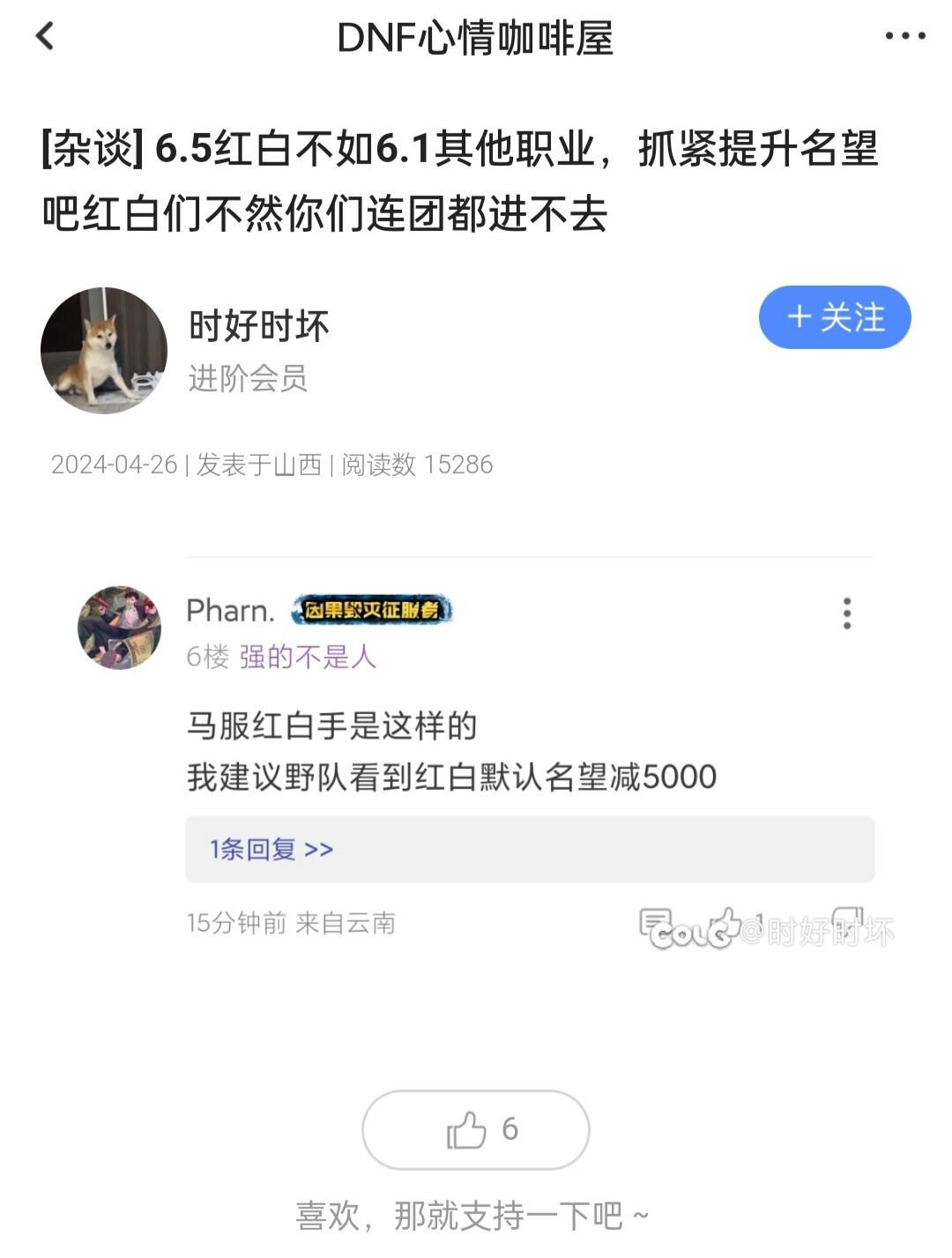View Pharn.'s profile picture

(120, 628)
